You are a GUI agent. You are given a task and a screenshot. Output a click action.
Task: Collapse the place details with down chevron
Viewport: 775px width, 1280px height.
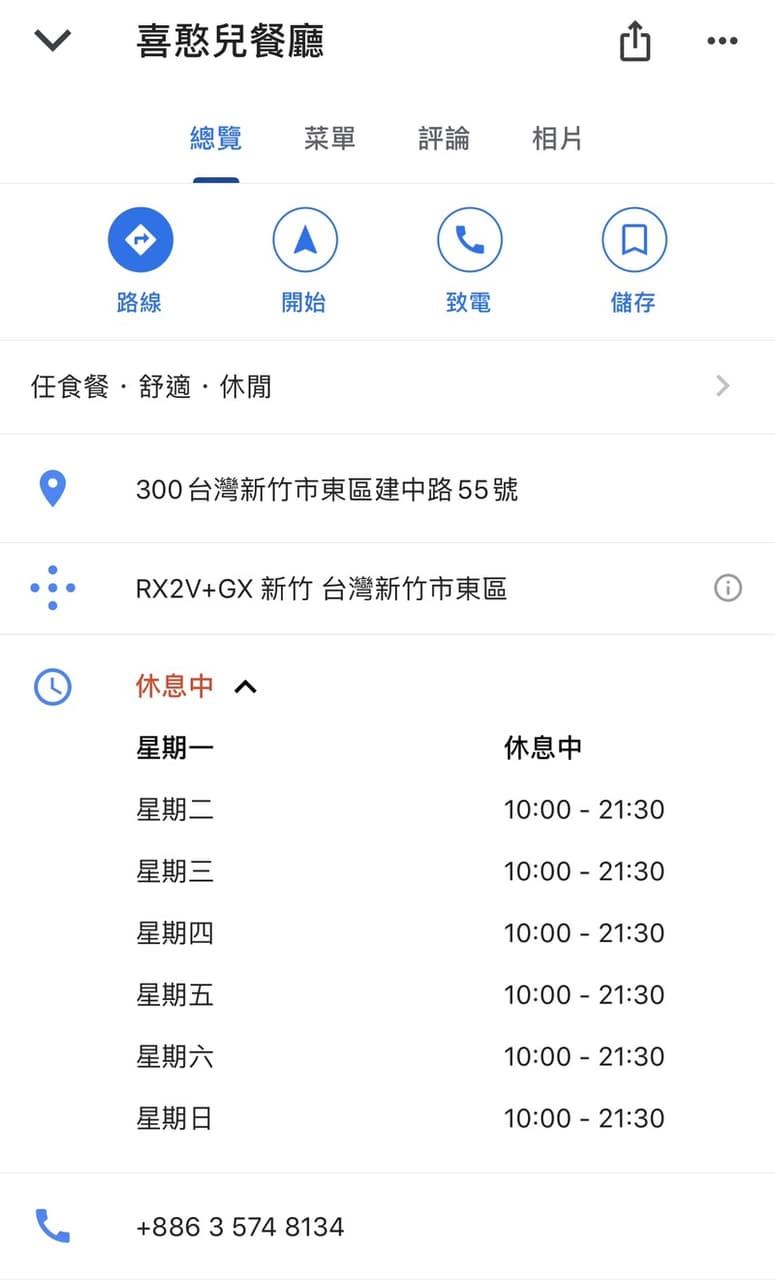(52, 41)
